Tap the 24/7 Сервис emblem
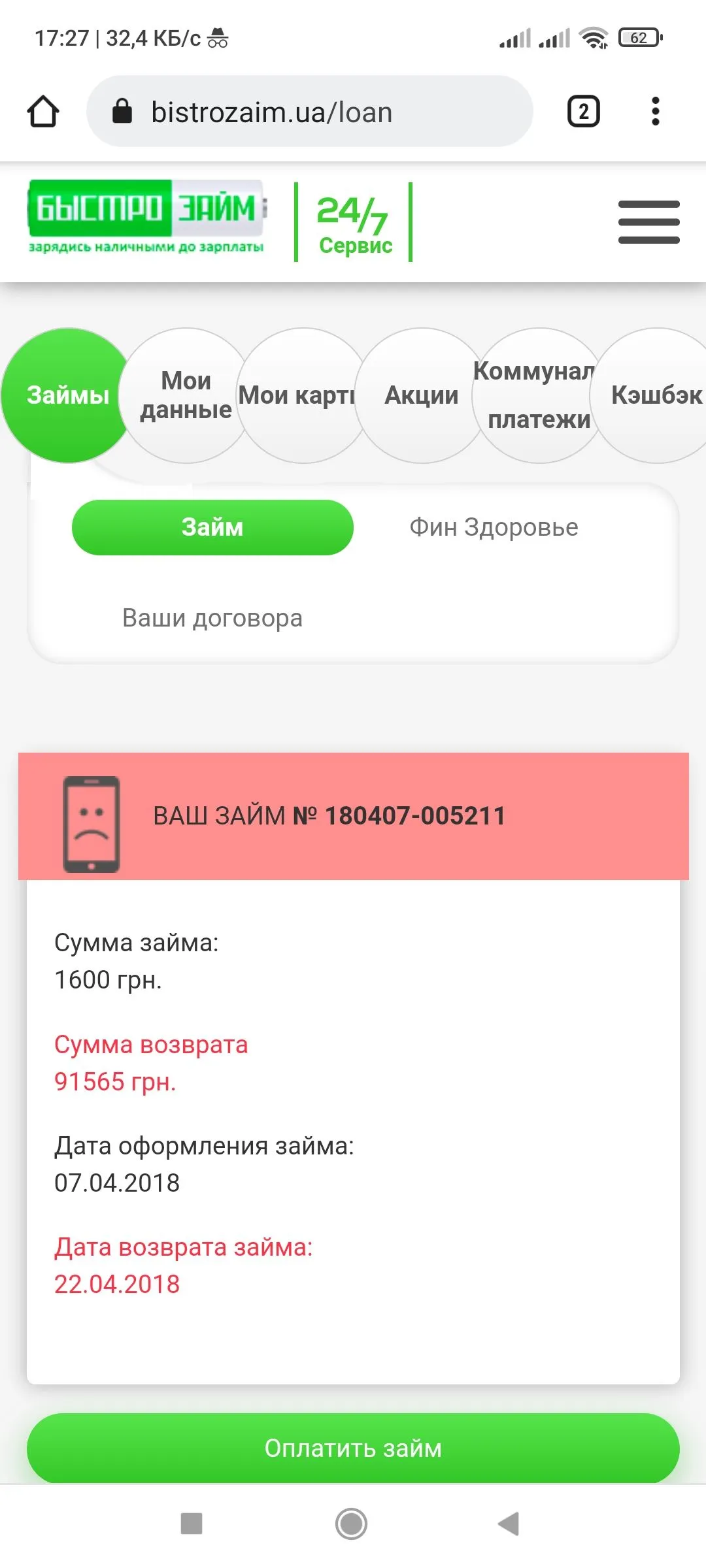This screenshot has width=706, height=1568. [354, 222]
